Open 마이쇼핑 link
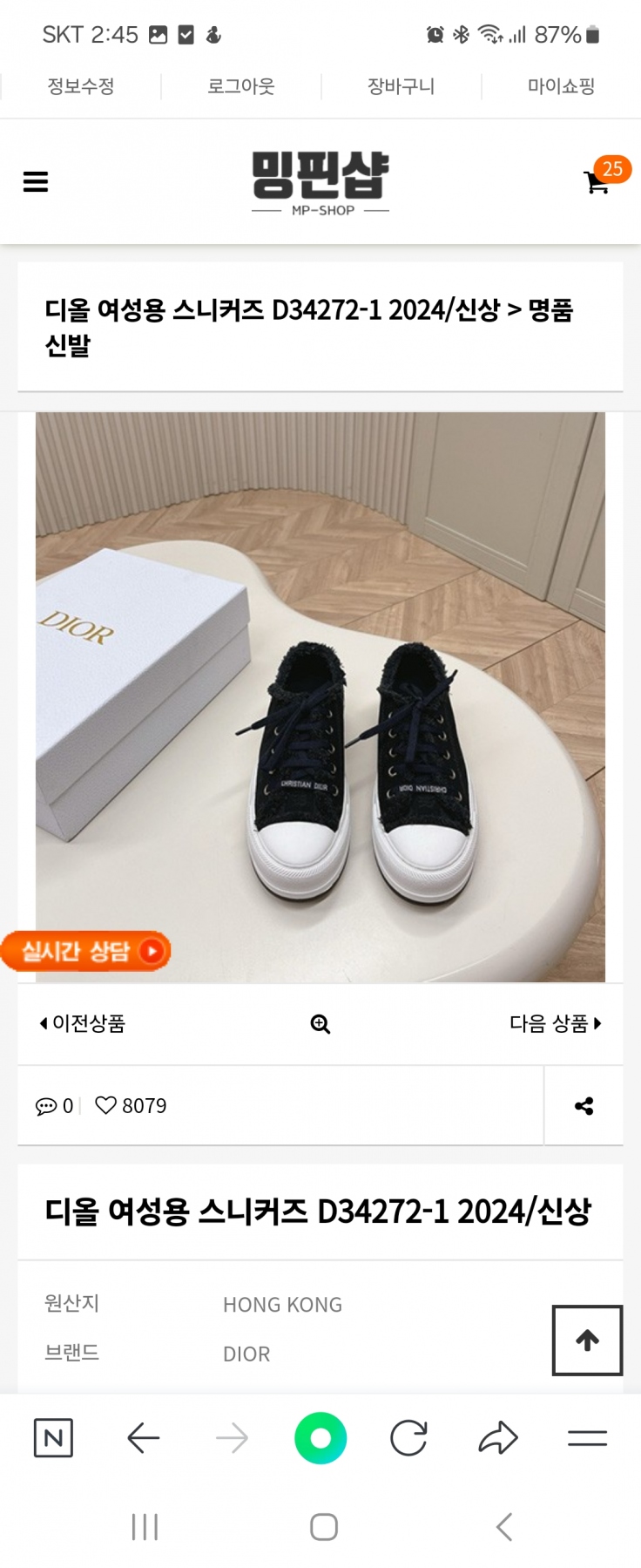The height and width of the screenshot is (1568, 641). pyautogui.click(x=561, y=86)
